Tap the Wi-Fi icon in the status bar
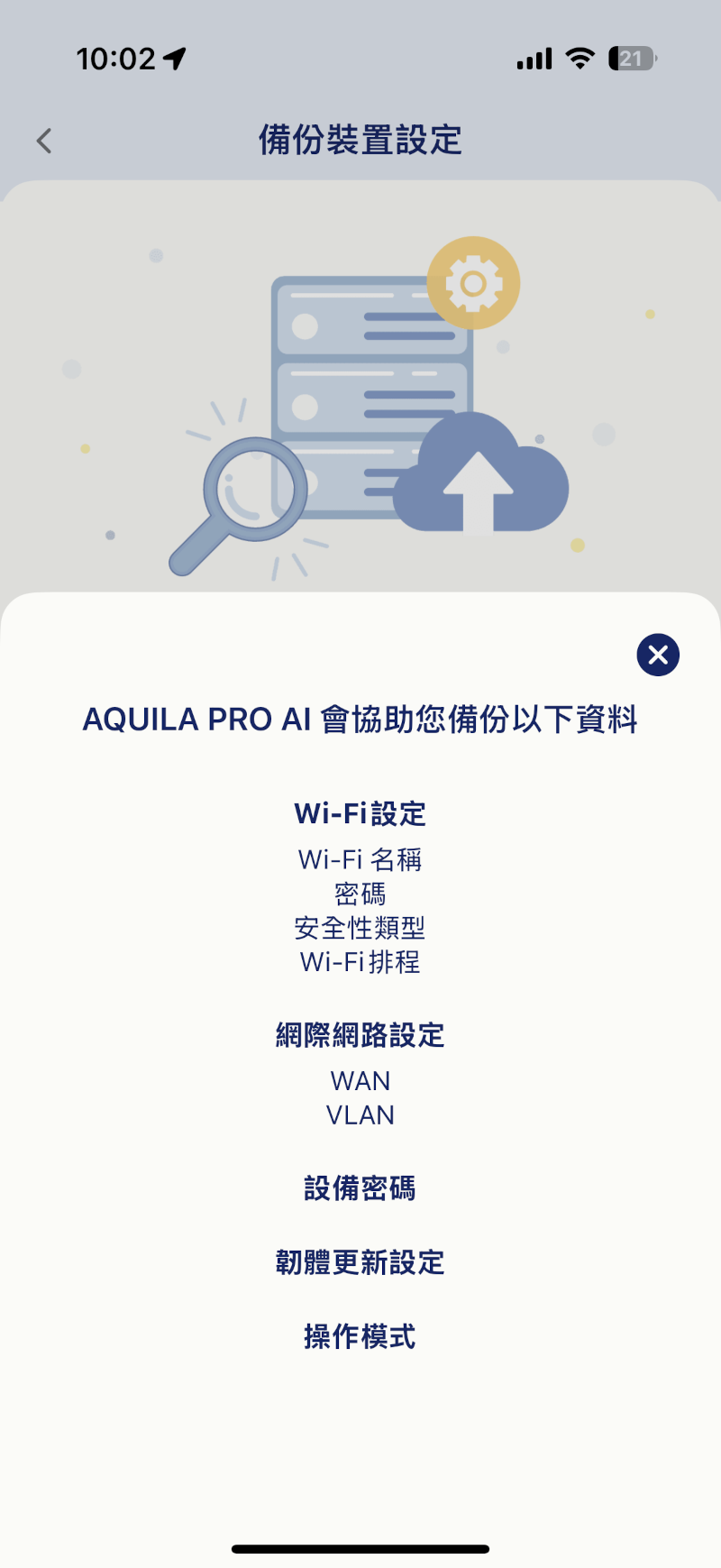Screen dimensions: 721x1568 [580, 58]
